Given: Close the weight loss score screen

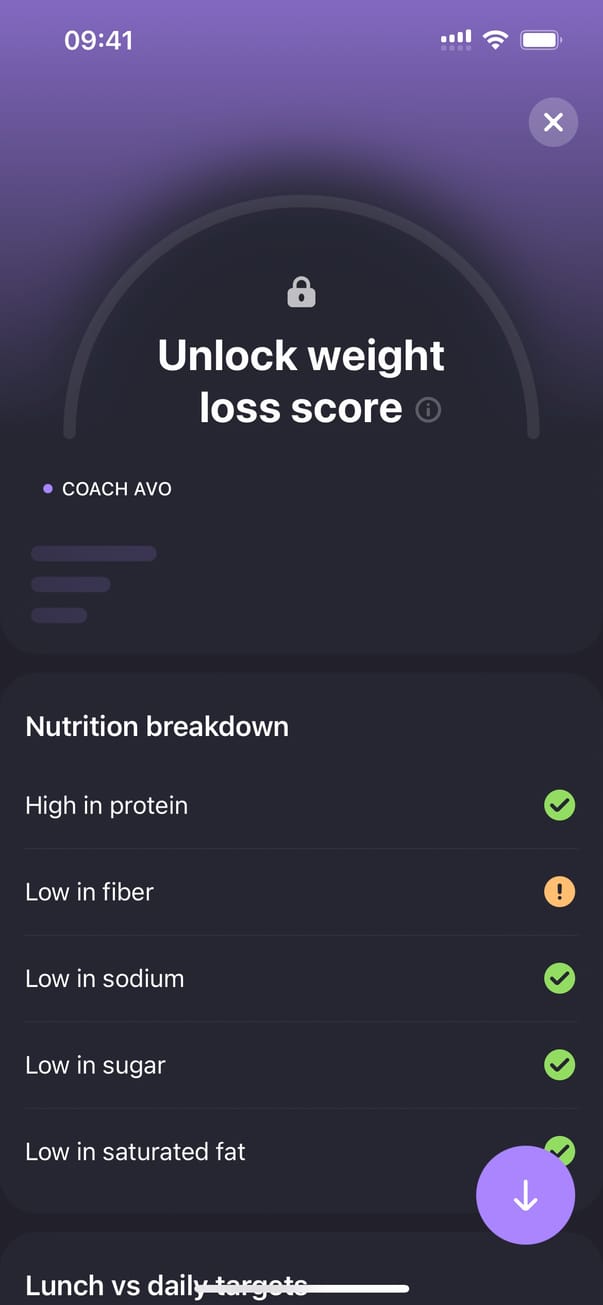Looking at the screenshot, I should [x=553, y=123].
